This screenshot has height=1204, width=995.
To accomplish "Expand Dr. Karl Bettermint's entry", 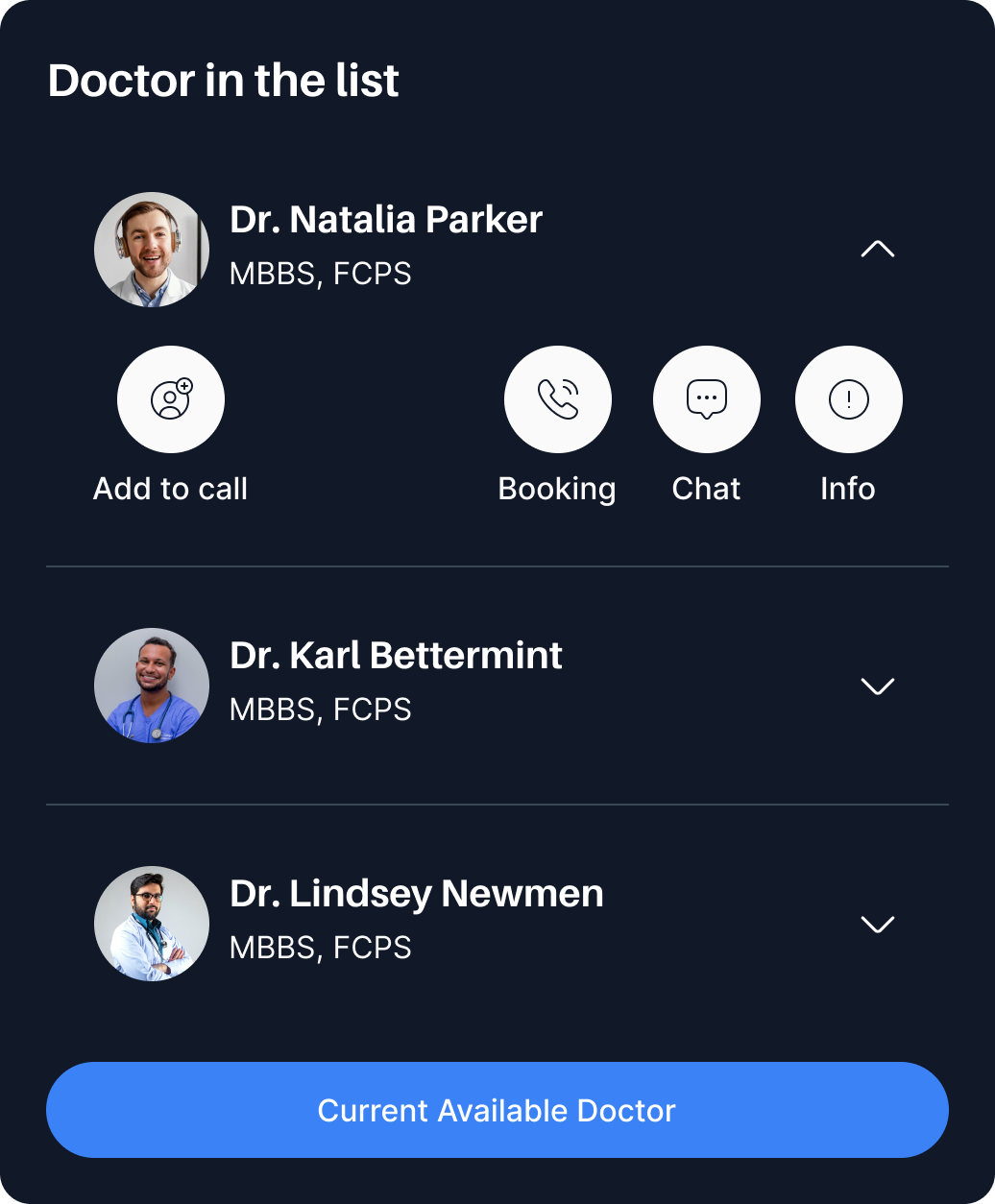I will point(876,686).
